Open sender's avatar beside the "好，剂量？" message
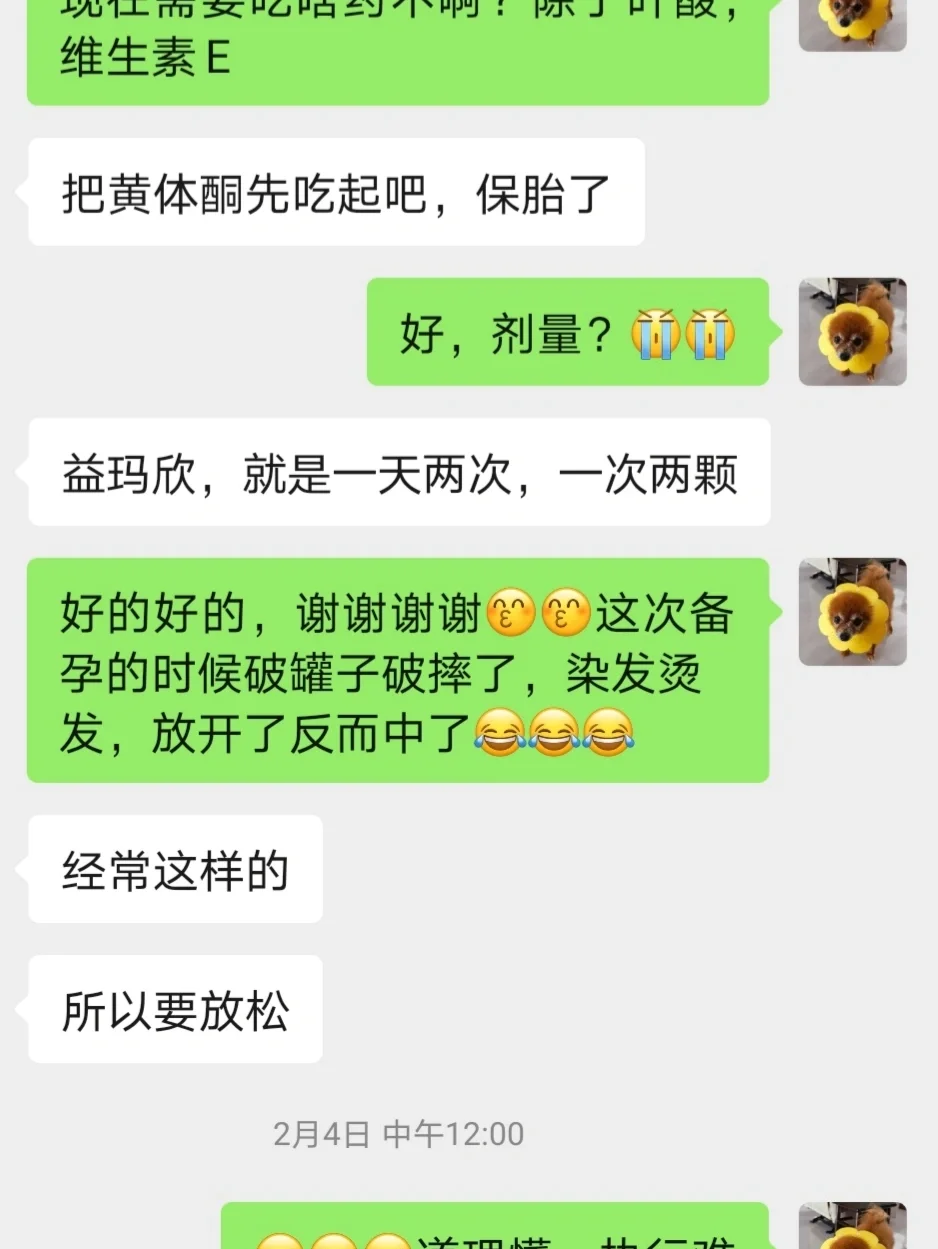The width and height of the screenshot is (938, 1249). 852,332
